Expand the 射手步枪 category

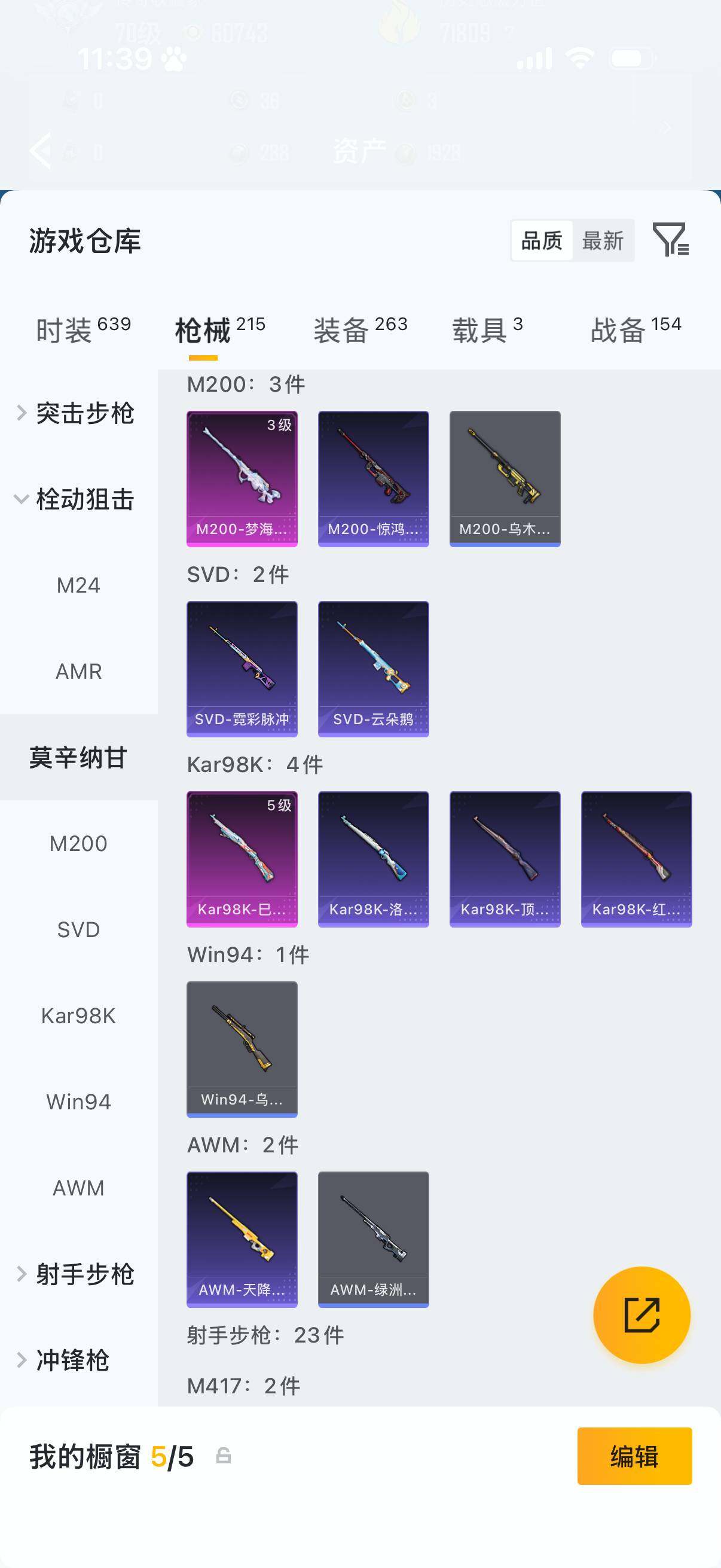pyautogui.click(x=75, y=1274)
